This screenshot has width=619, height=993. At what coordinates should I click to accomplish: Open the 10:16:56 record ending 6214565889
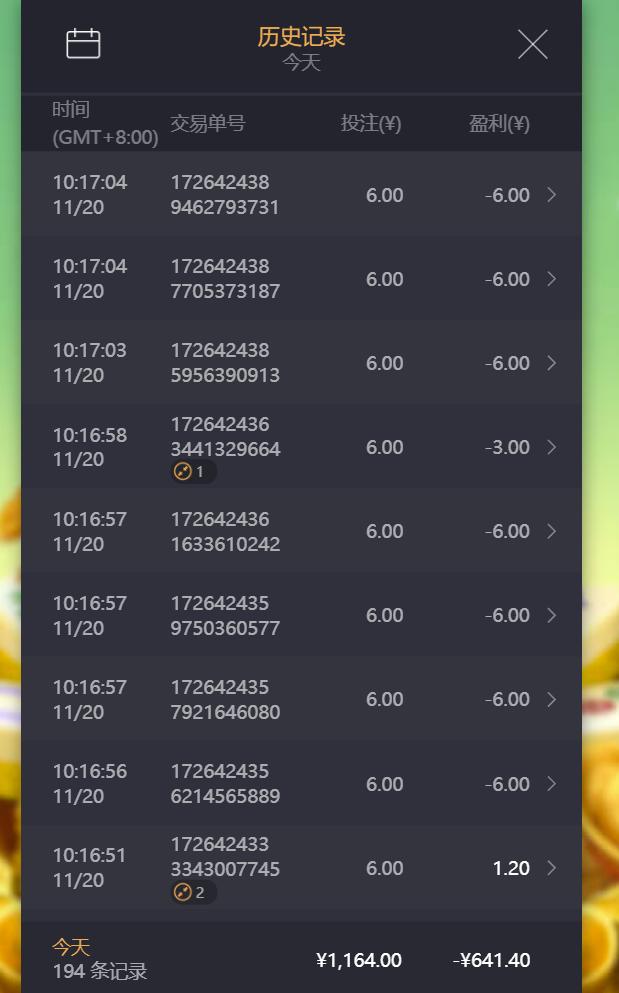point(301,784)
